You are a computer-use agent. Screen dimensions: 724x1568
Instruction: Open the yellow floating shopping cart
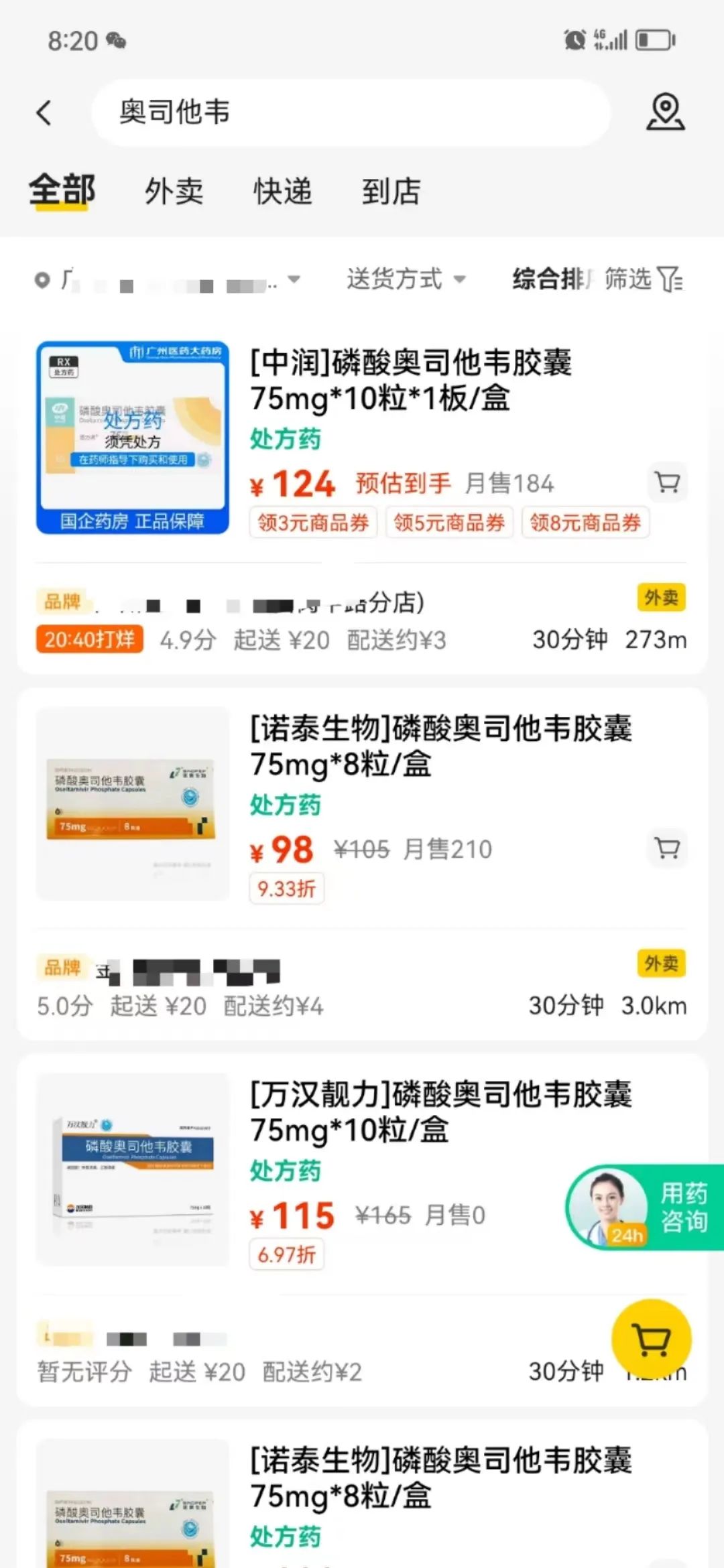coord(651,1340)
